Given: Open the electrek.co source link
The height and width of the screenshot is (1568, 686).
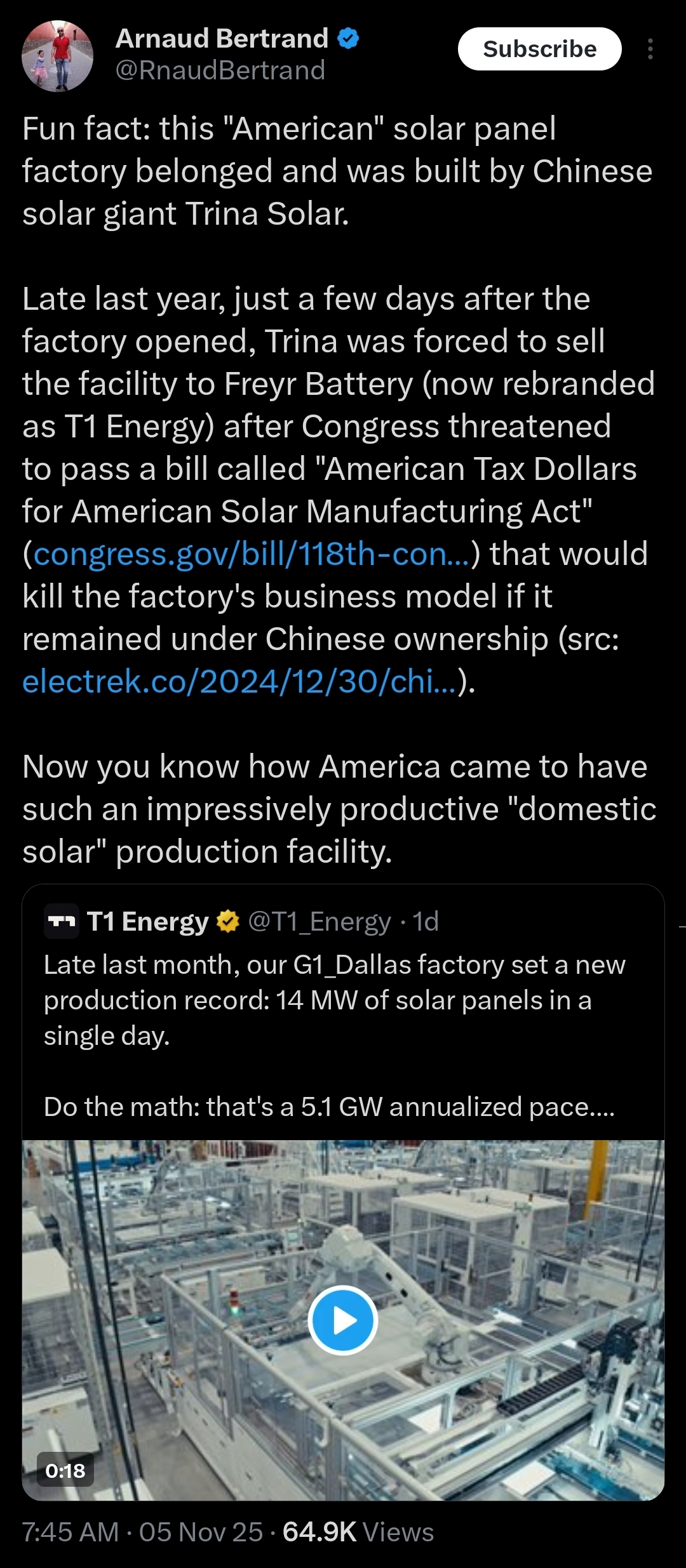Looking at the screenshot, I should (x=239, y=682).
